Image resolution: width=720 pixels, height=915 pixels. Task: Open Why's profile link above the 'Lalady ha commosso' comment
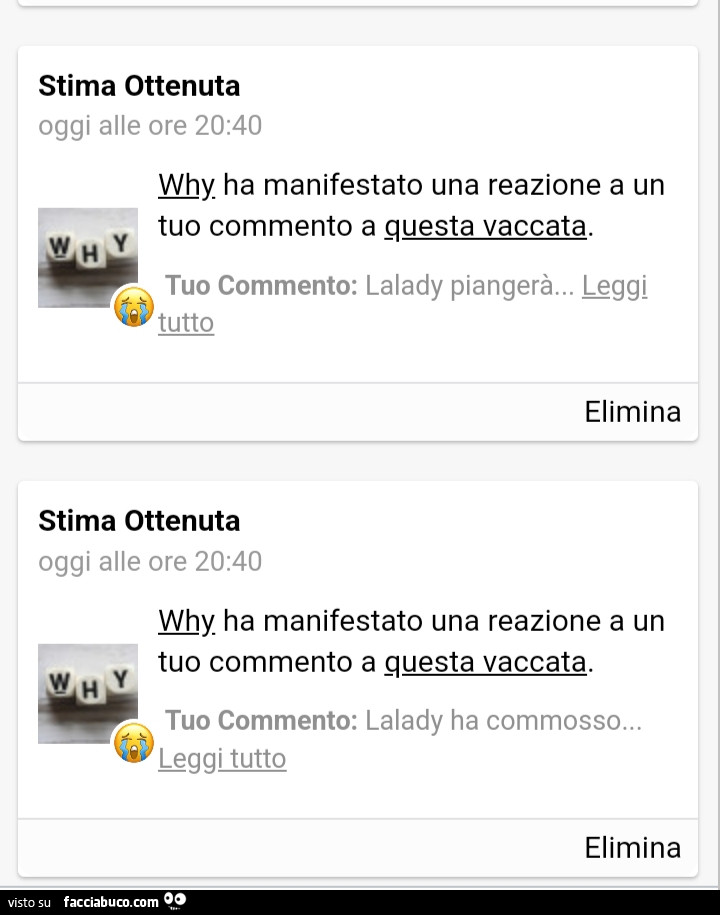click(x=186, y=622)
